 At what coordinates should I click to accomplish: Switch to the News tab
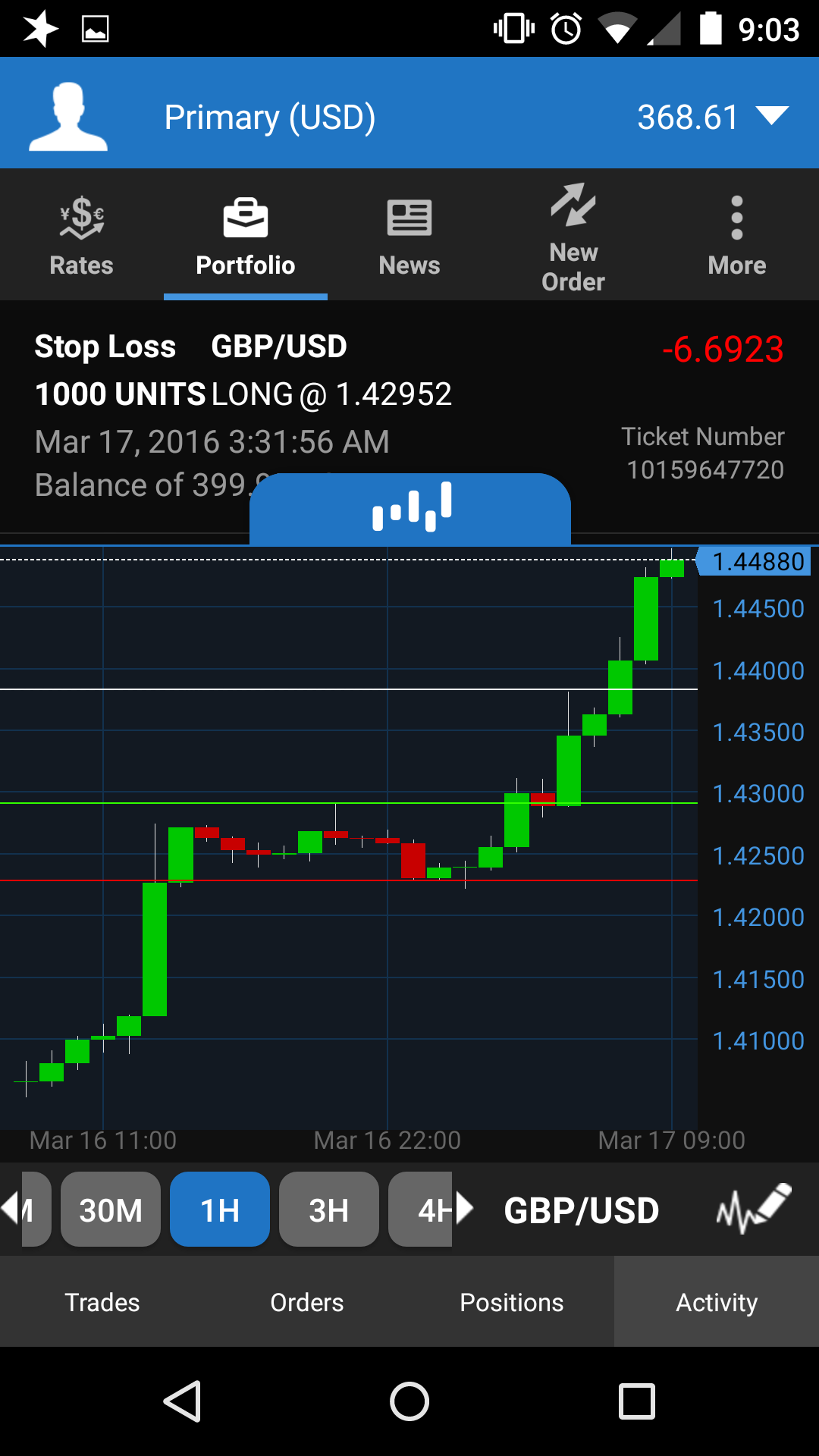409,237
